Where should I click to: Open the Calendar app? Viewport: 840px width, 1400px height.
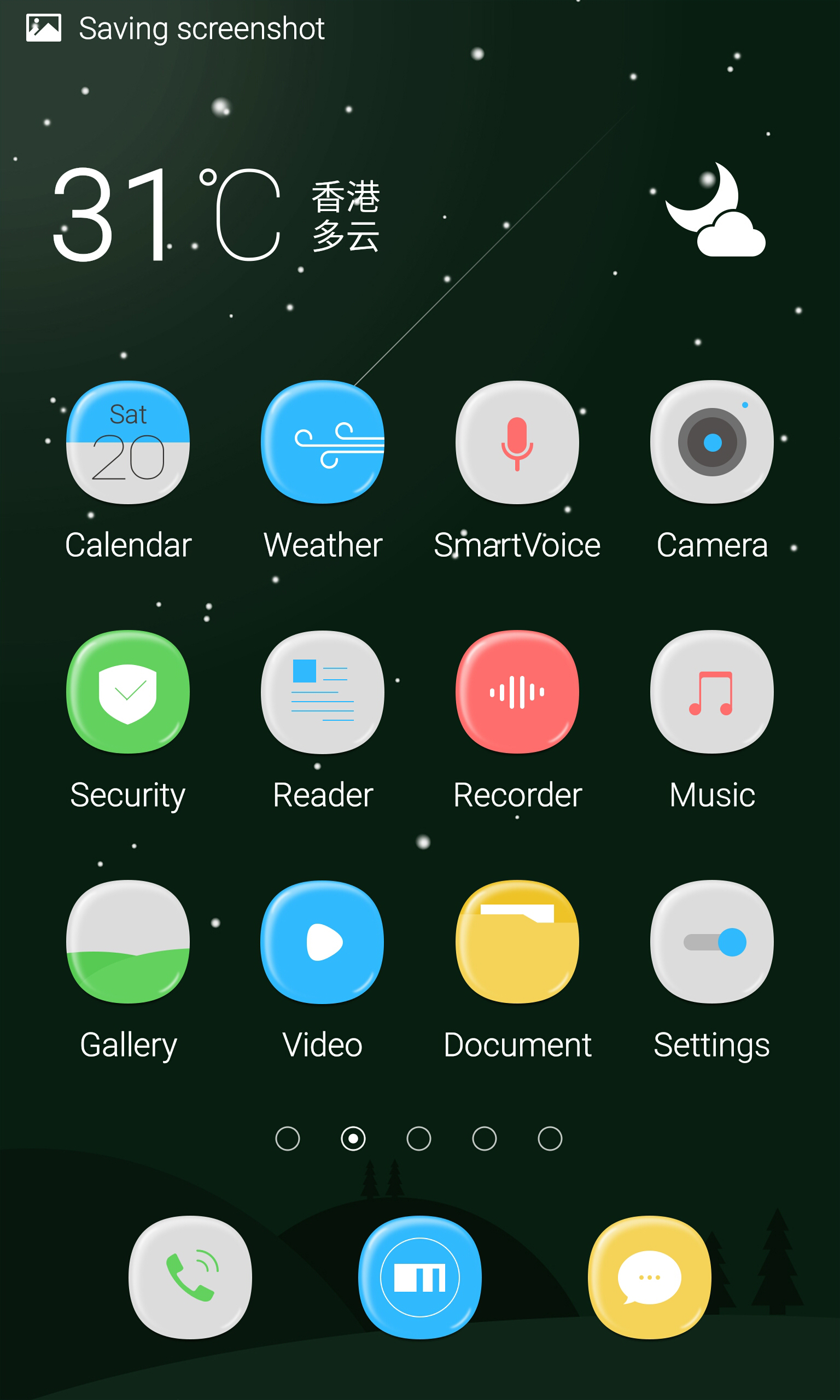click(x=128, y=442)
